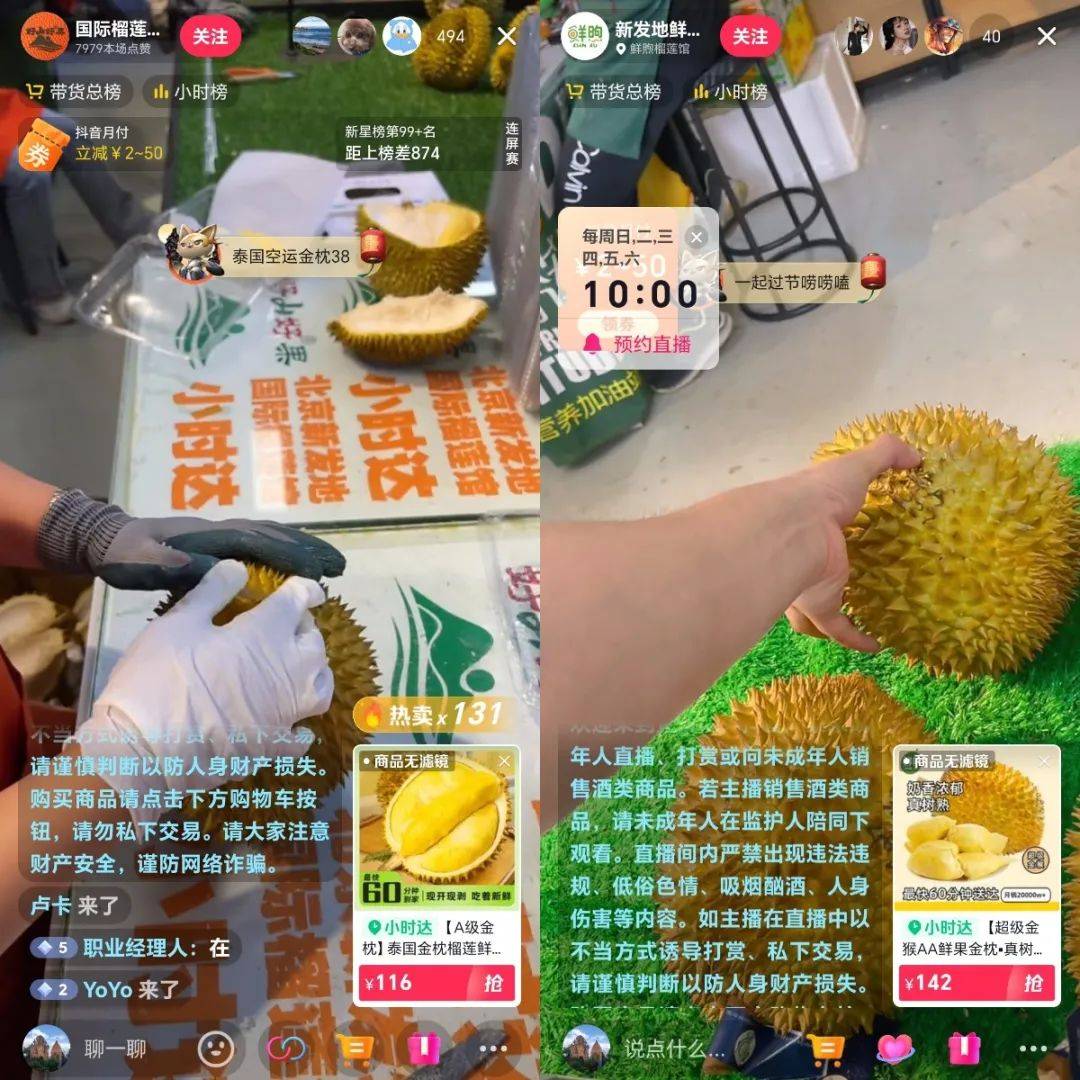Tap 抢 on the ¥142 durian product
The width and height of the screenshot is (1080, 1080).
point(1033,983)
